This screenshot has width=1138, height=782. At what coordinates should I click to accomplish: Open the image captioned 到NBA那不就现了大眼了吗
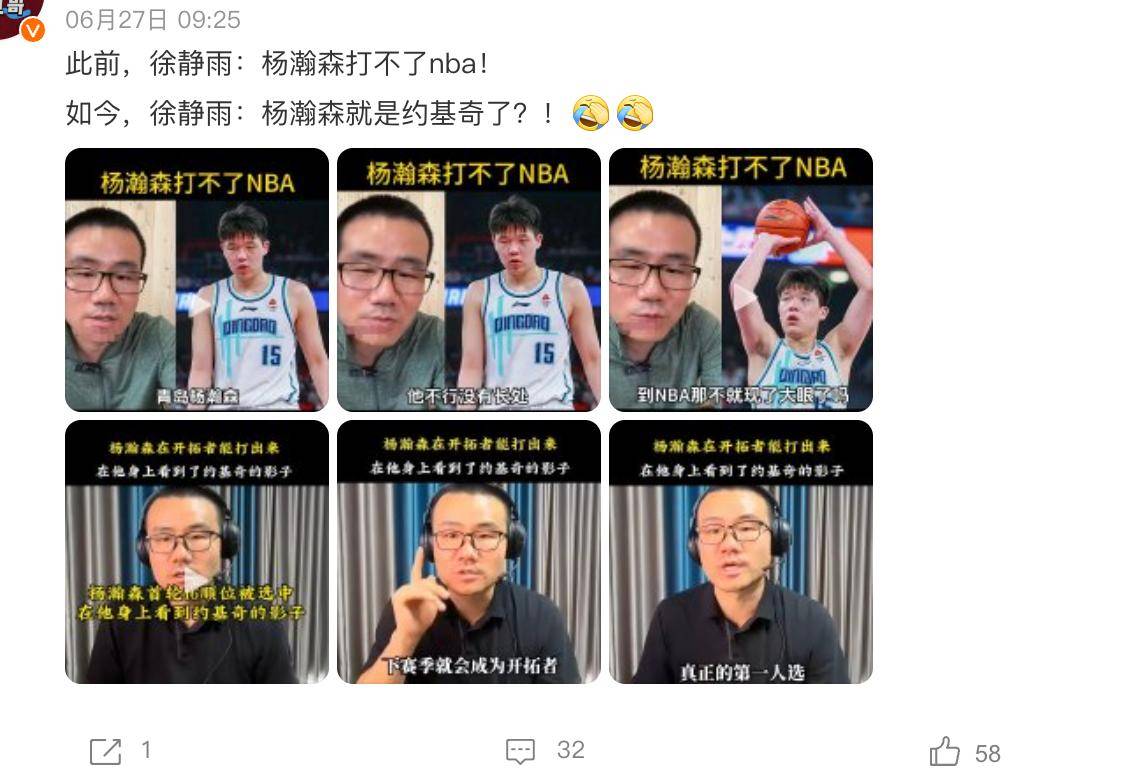coord(741,280)
